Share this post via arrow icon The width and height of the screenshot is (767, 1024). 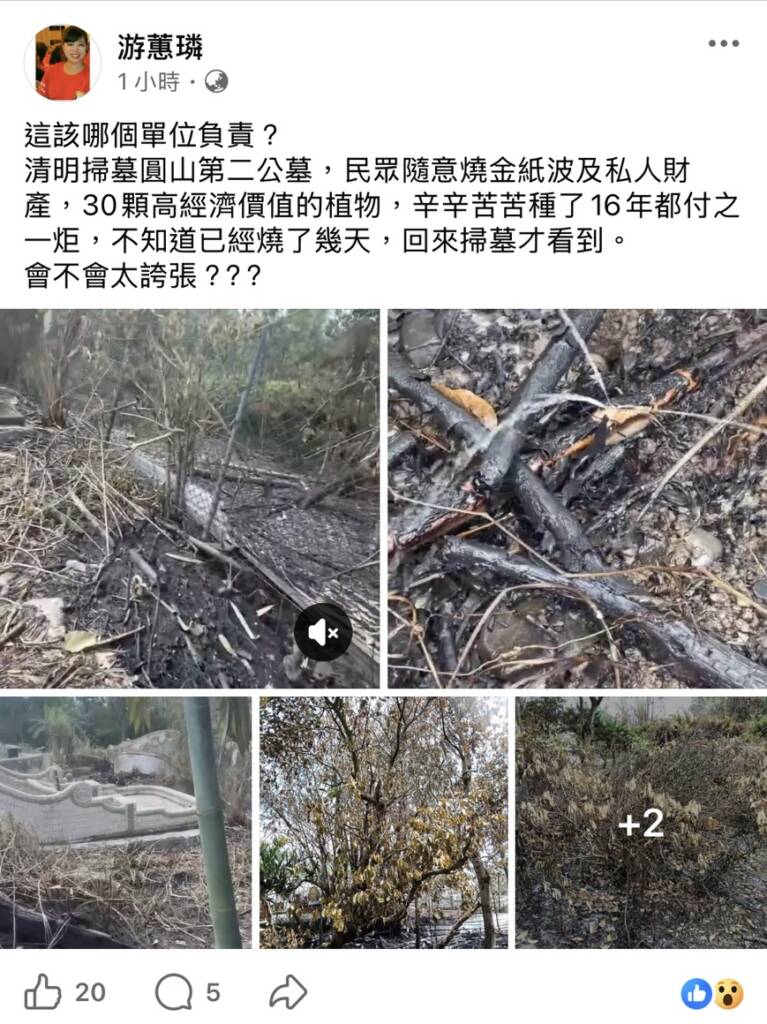(x=287, y=992)
